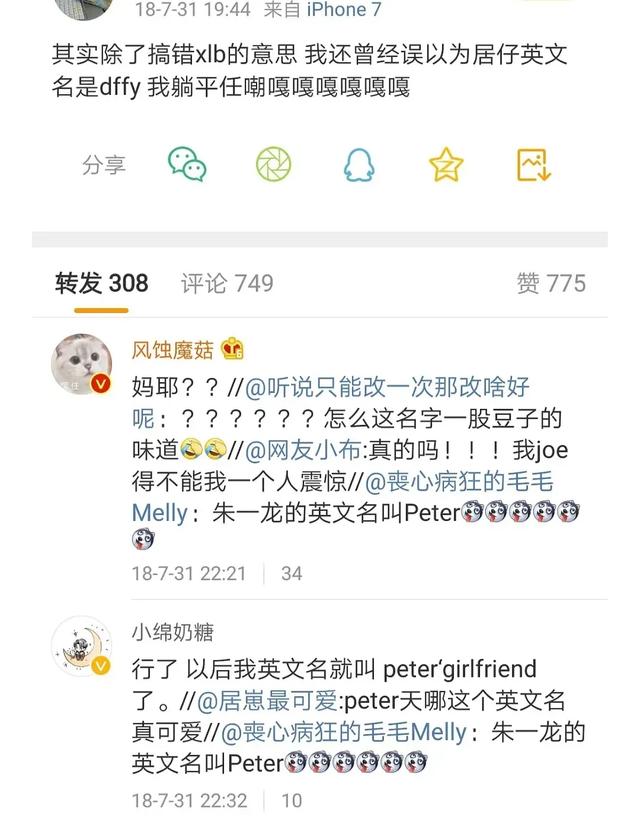Screen dimensions: 640x823
Task: Share to WeChat Moments via shutter icon
Action: point(273,164)
